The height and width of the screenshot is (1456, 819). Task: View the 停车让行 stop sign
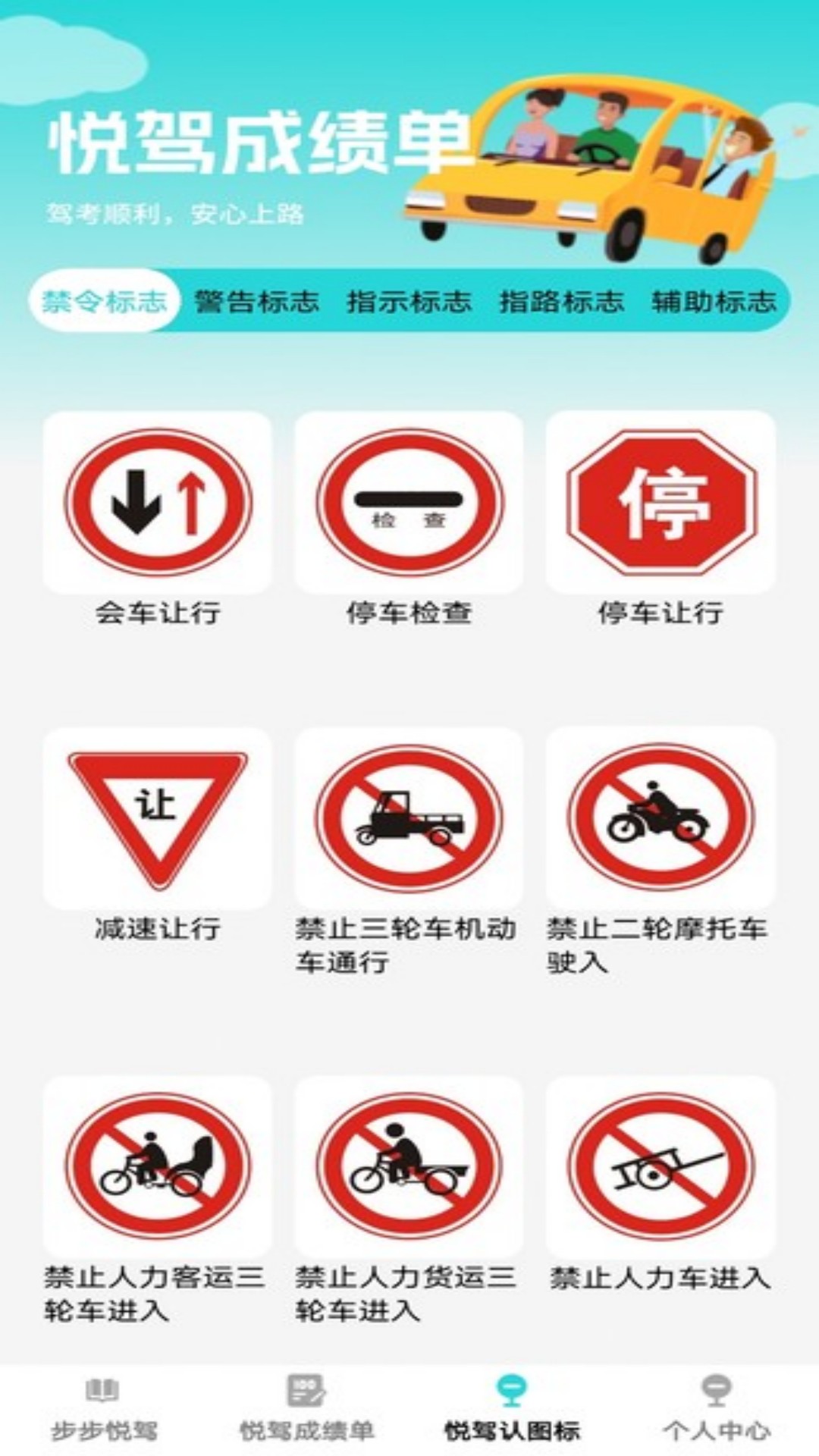pyautogui.click(x=661, y=503)
